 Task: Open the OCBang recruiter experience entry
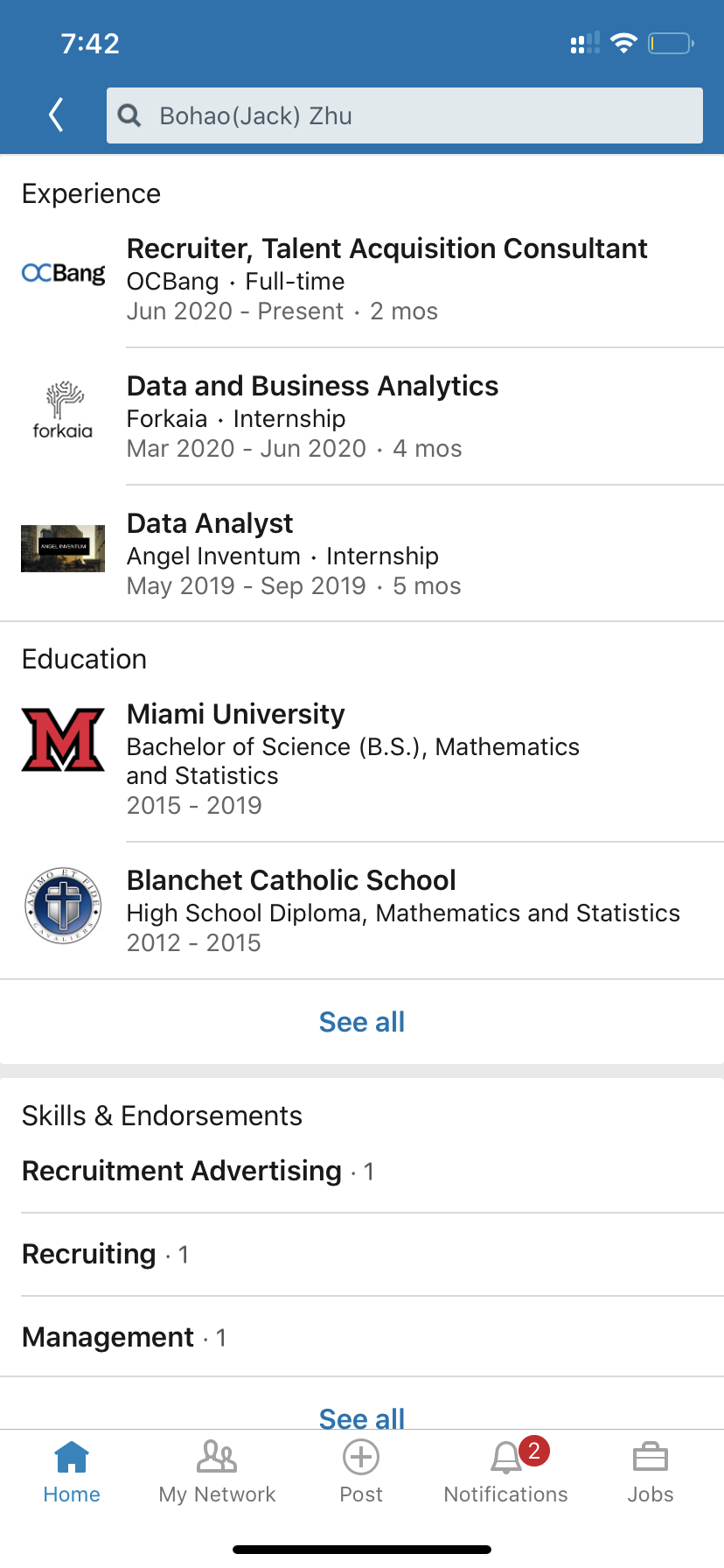tap(386, 279)
